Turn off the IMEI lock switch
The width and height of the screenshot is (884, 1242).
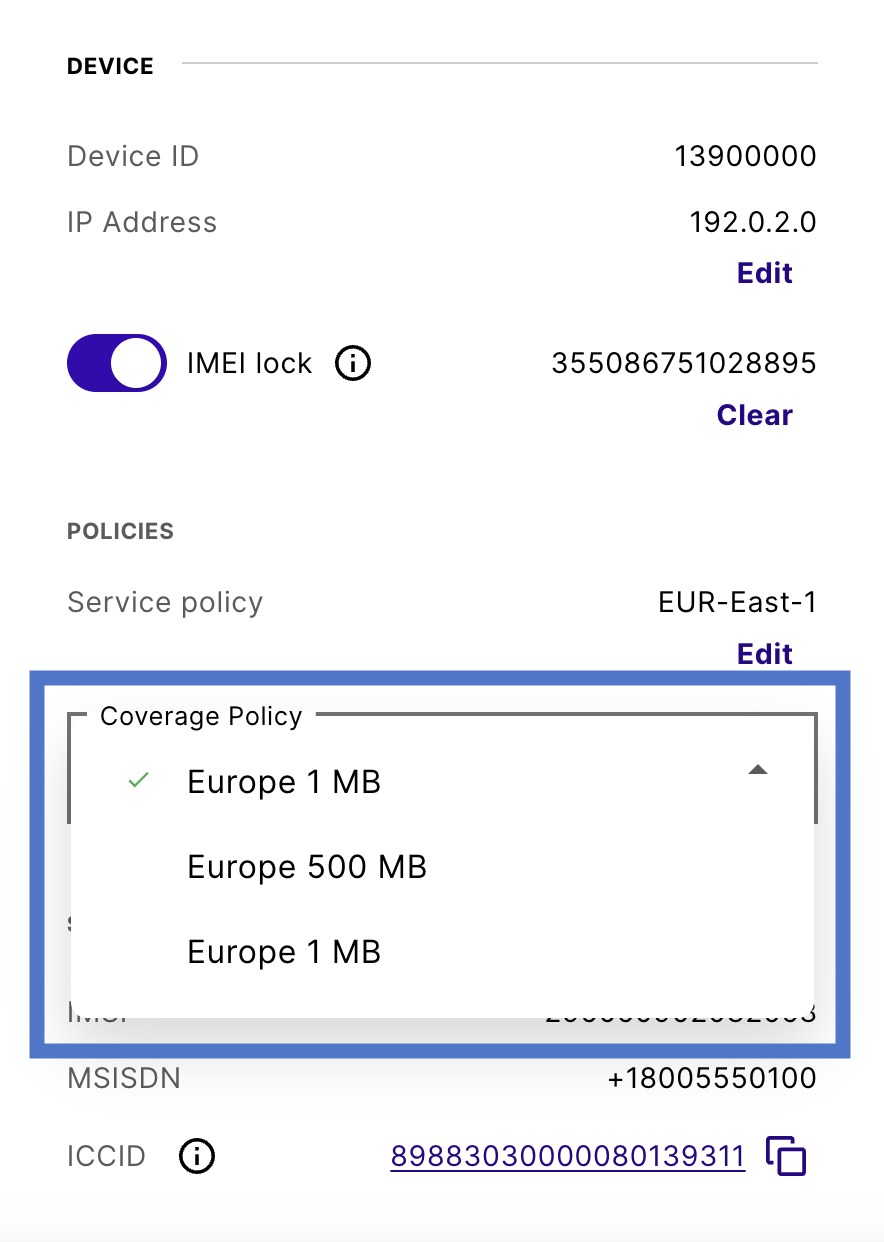coord(116,363)
